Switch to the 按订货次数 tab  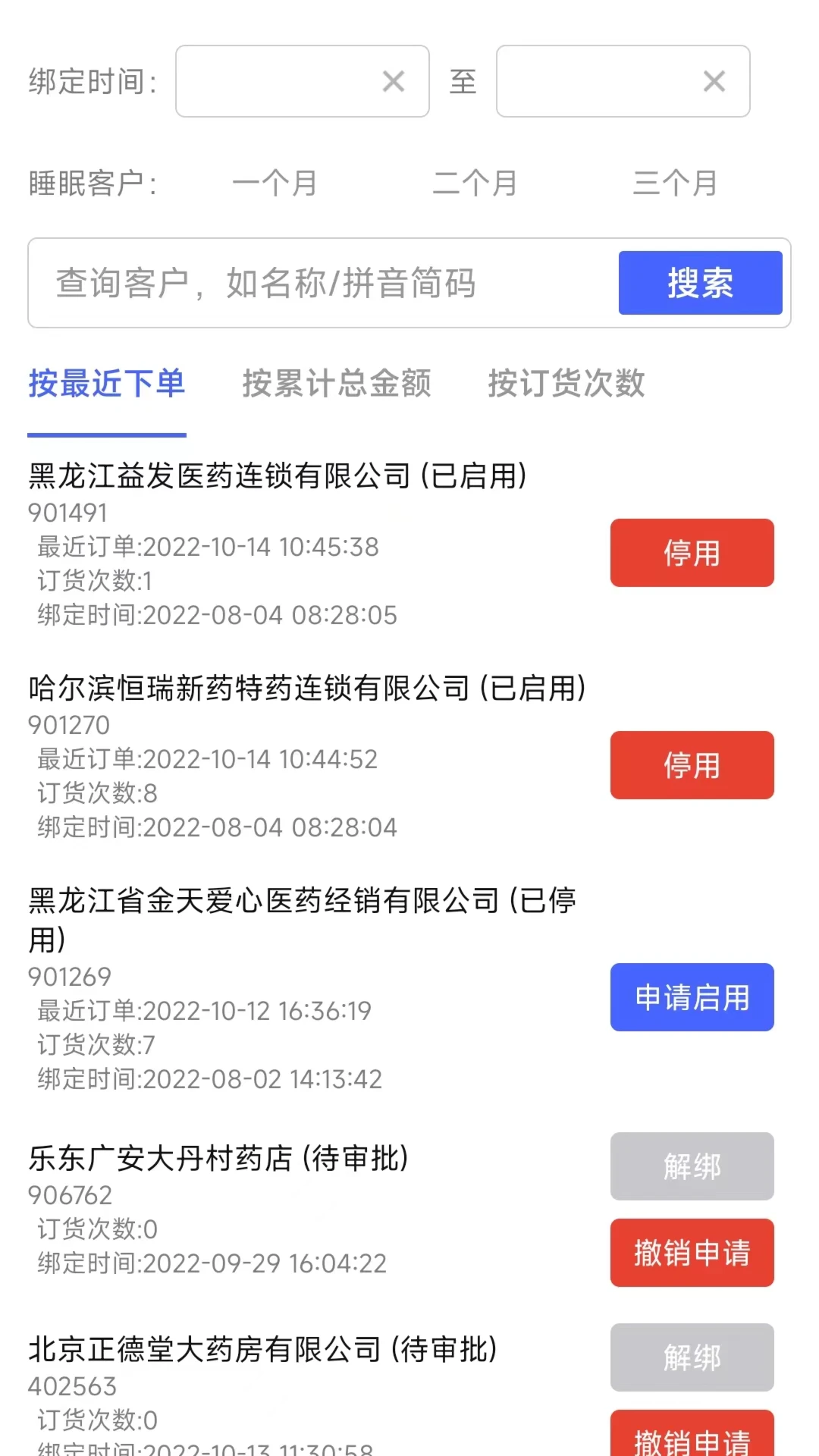(567, 385)
